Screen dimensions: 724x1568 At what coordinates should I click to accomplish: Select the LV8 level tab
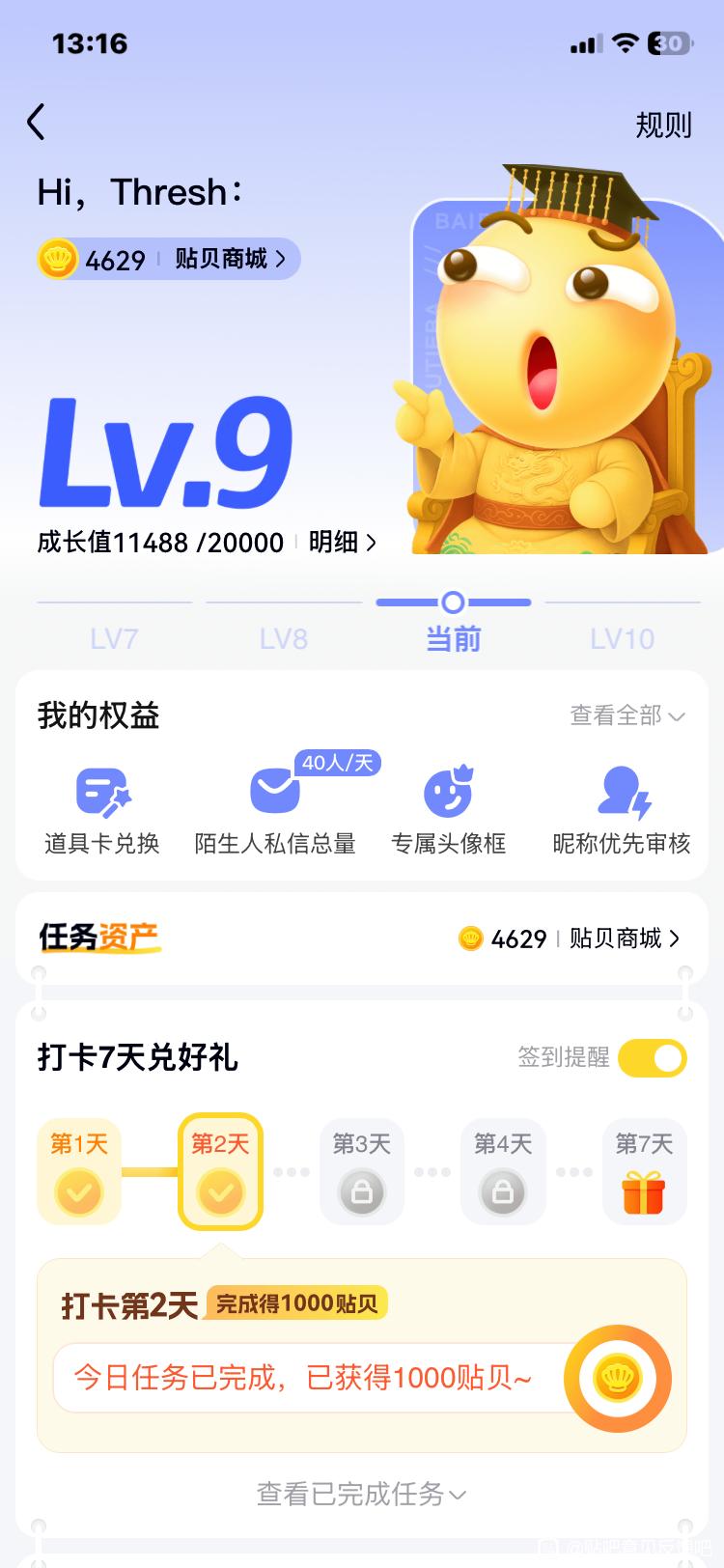coord(284,638)
